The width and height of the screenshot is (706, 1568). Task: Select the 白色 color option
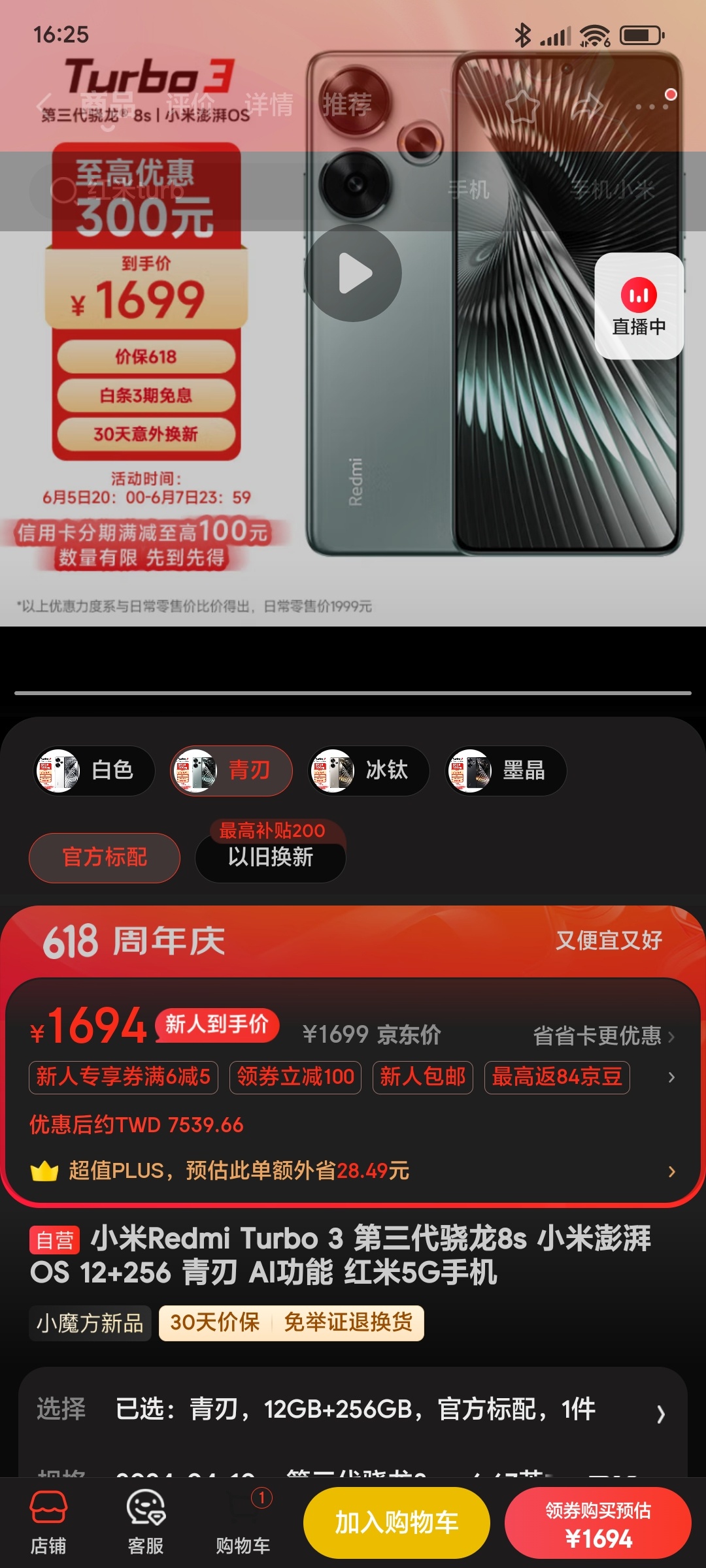click(x=93, y=771)
